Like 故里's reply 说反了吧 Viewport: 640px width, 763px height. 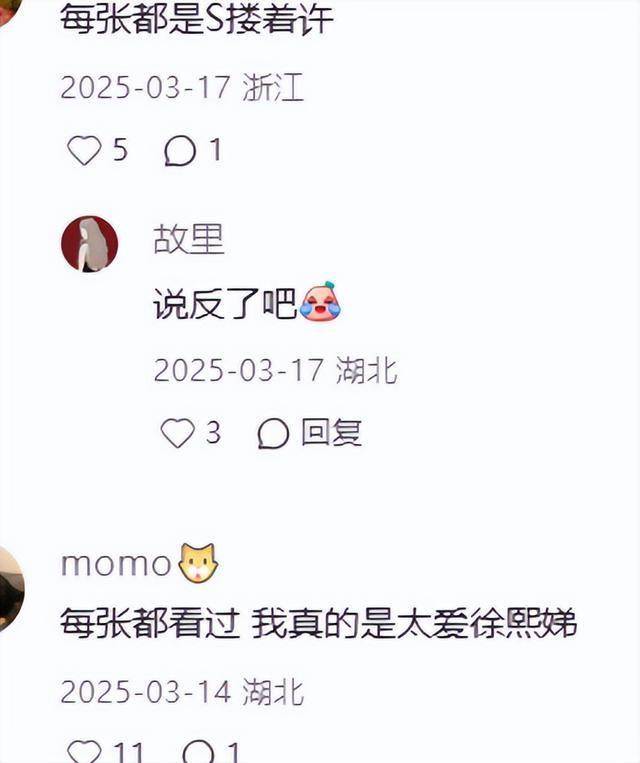(x=178, y=433)
